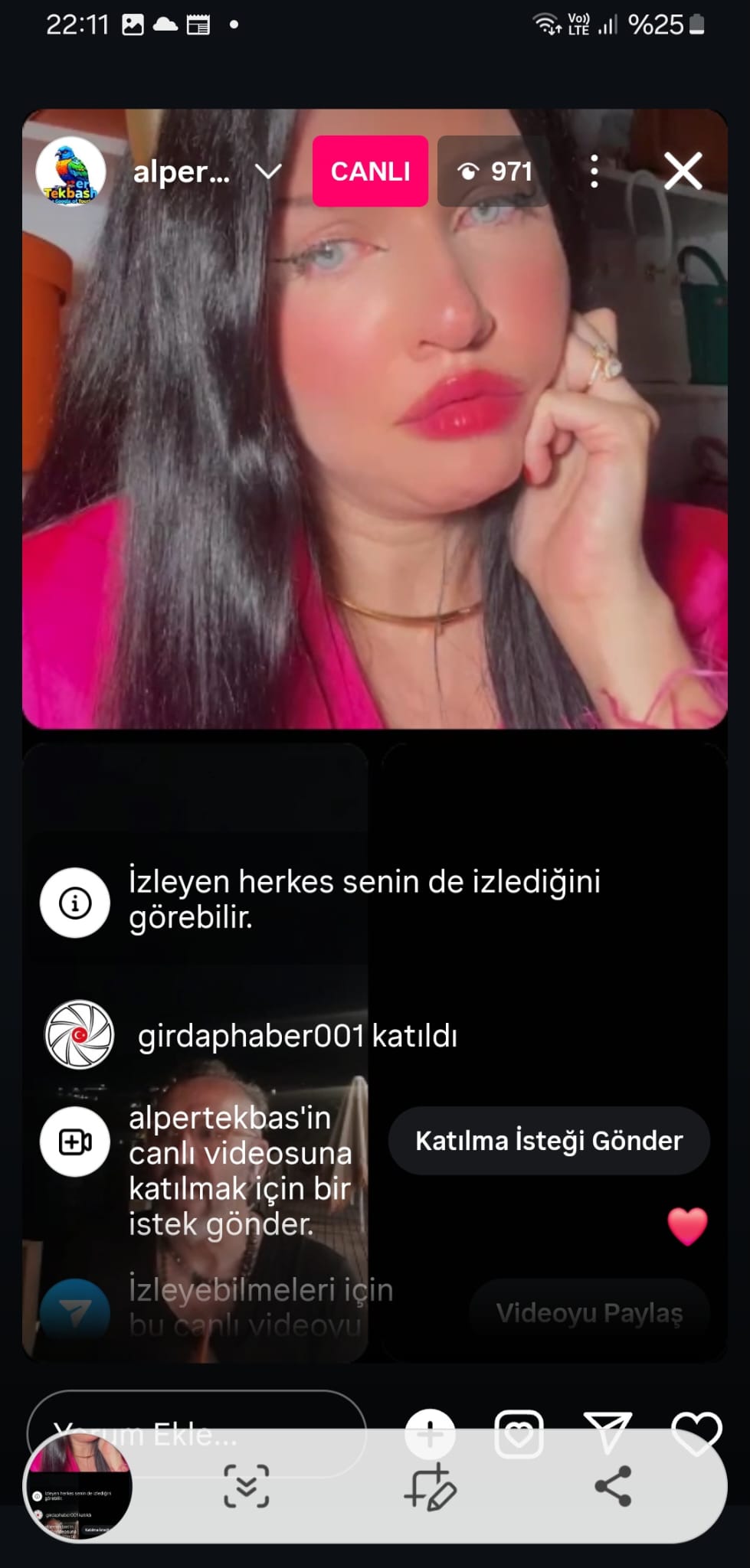Open girdaphaber001's profile picture
The width and height of the screenshot is (750, 1568).
click(x=79, y=1035)
